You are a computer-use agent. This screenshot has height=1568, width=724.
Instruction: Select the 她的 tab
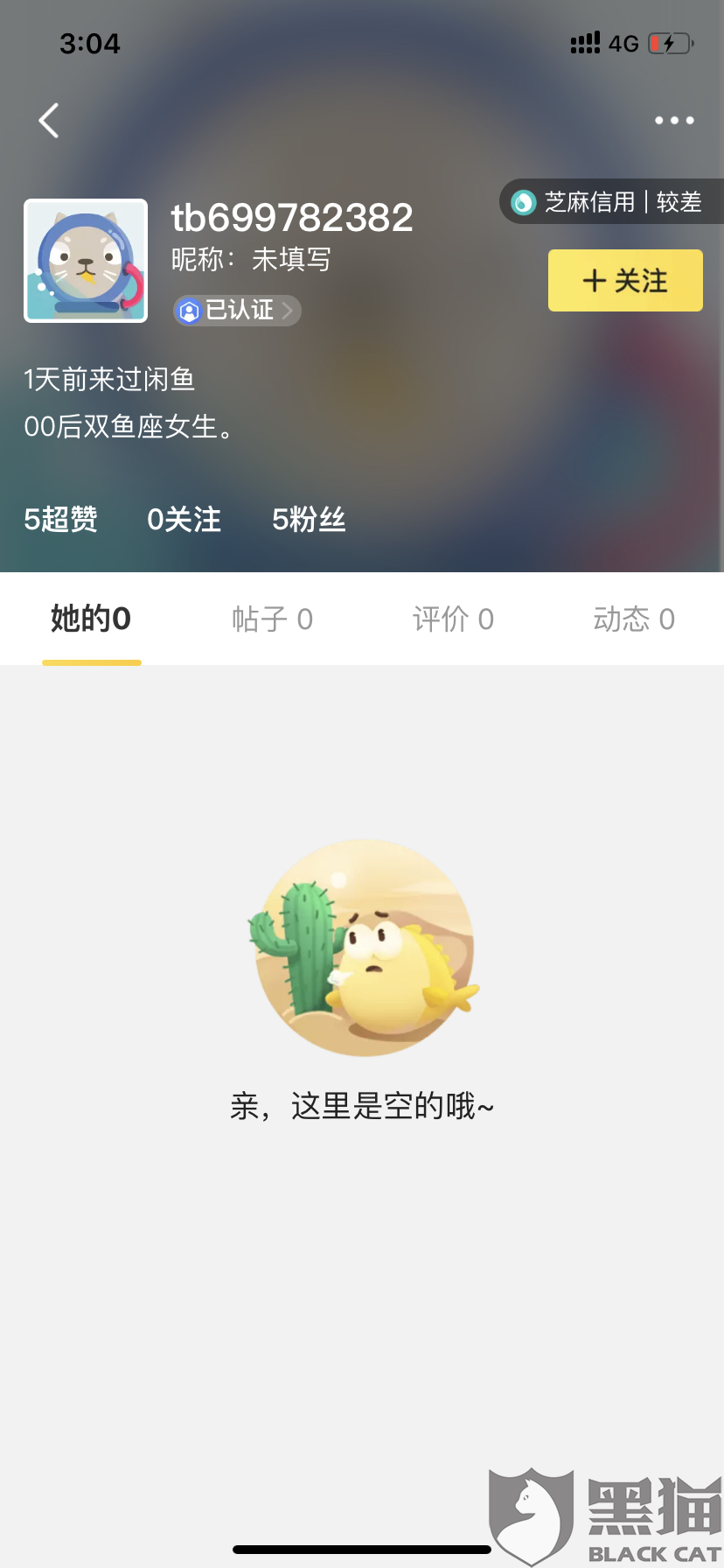tap(91, 619)
